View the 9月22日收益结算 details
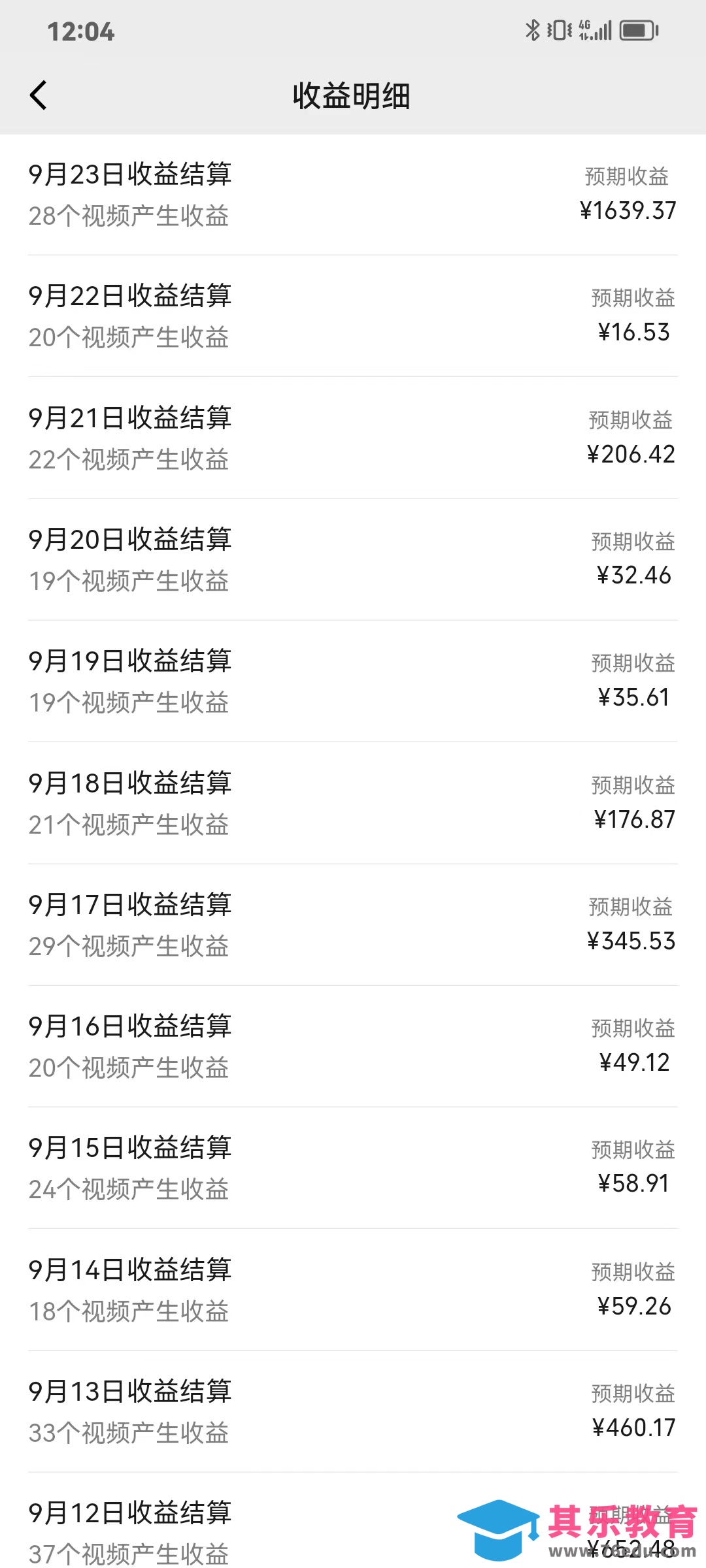The height and width of the screenshot is (1568, 706). pyautogui.click(x=353, y=316)
